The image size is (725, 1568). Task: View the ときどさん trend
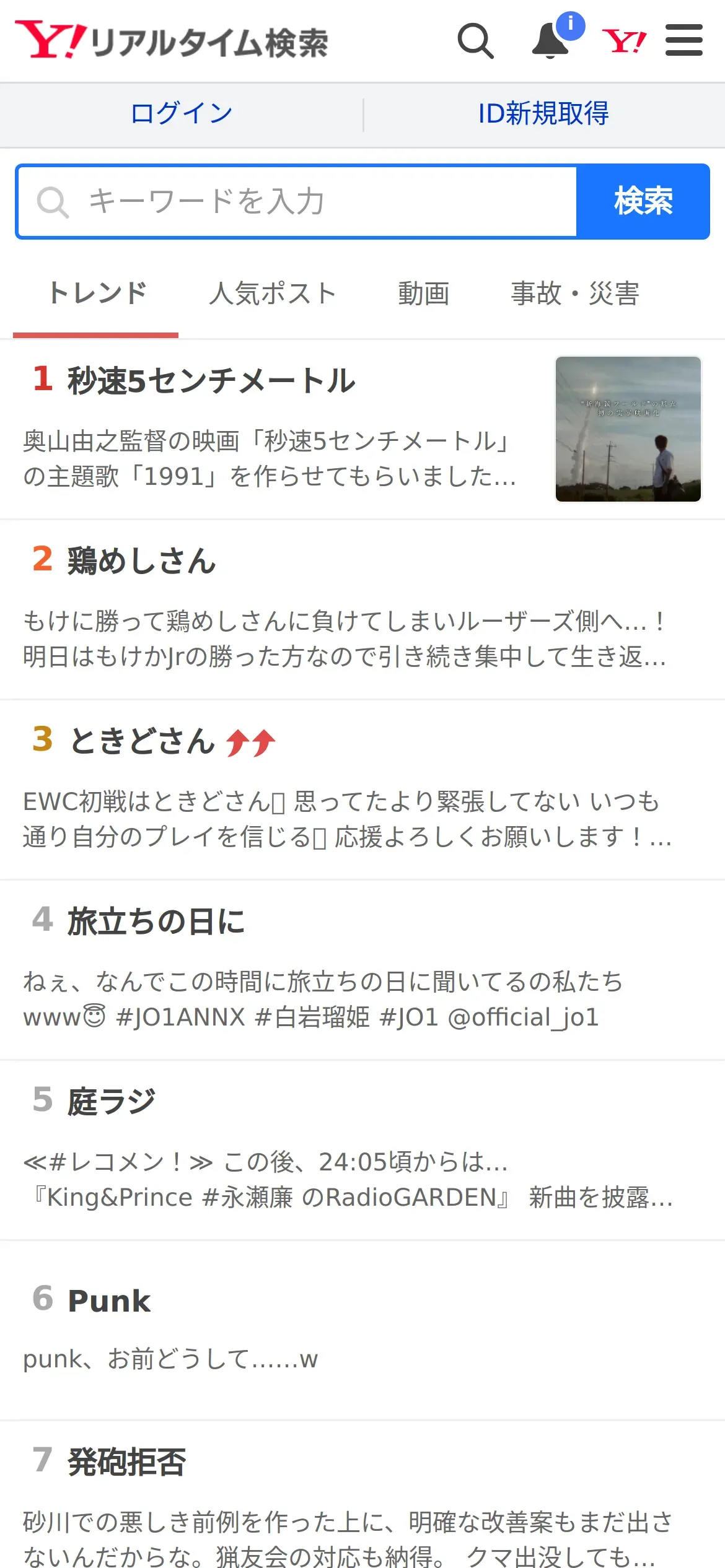click(x=141, y=741)
